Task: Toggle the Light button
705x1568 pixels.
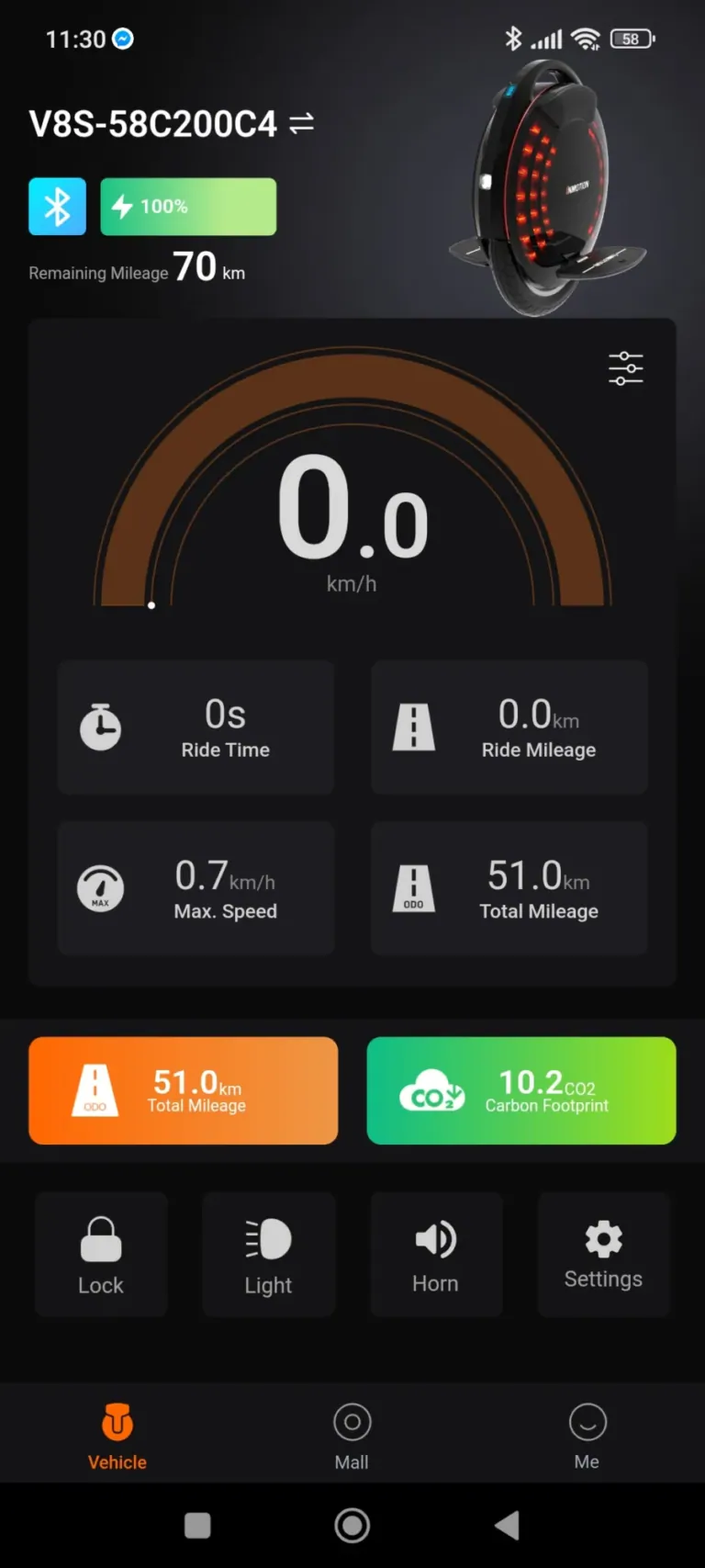Action: click(x=268, y=1254)
